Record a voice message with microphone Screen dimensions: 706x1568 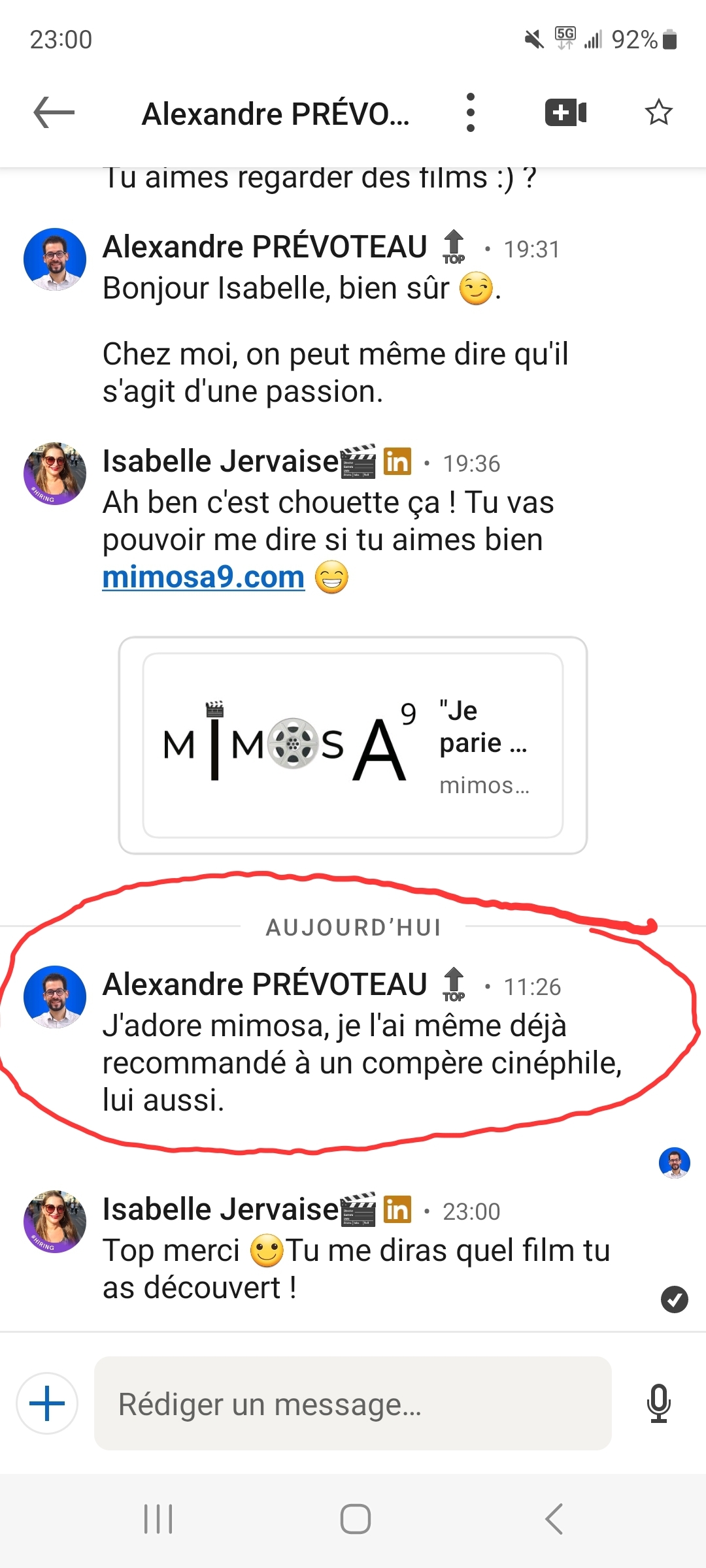(x=658, y=1403)
